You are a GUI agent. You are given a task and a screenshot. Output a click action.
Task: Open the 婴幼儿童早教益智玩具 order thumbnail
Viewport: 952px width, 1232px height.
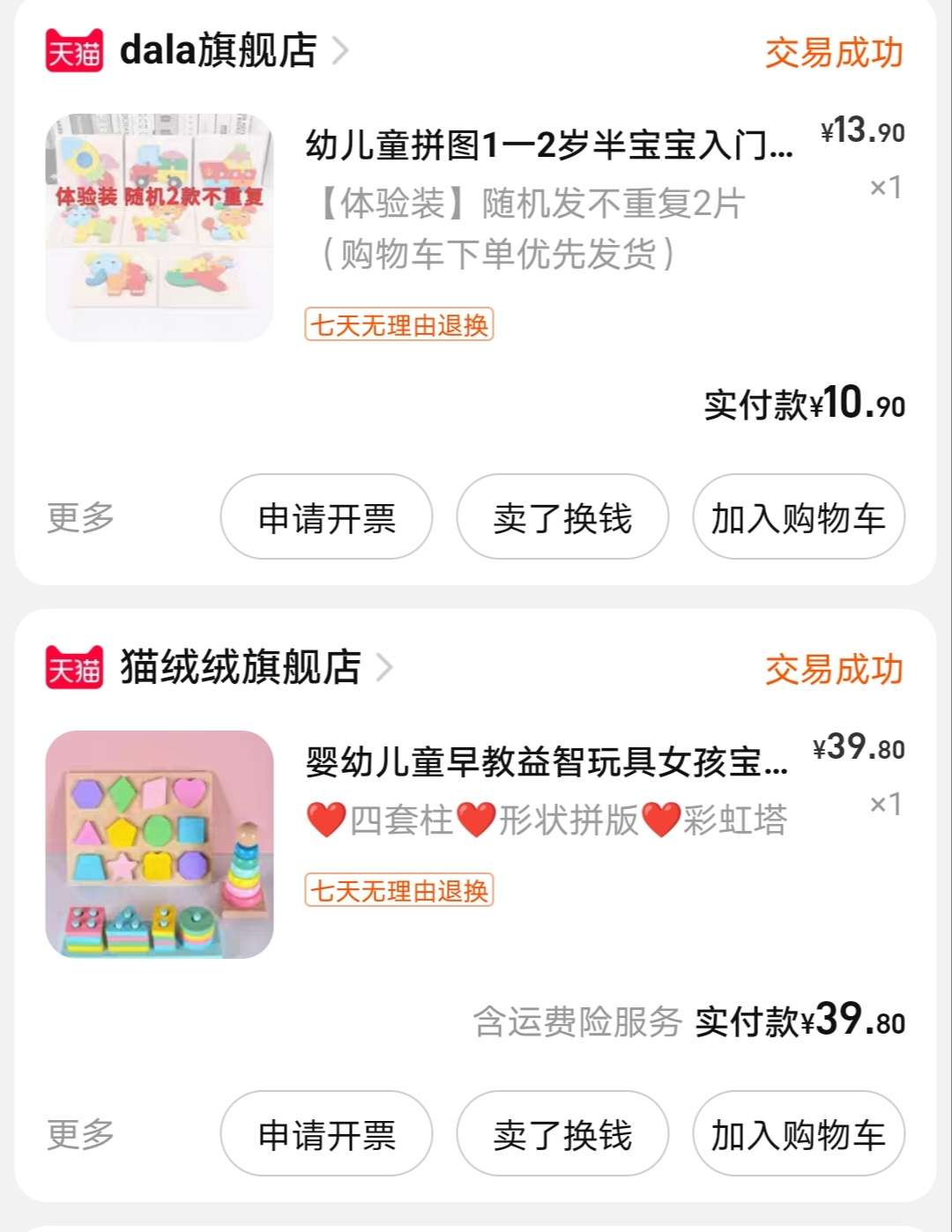click(x=160, y=844)
